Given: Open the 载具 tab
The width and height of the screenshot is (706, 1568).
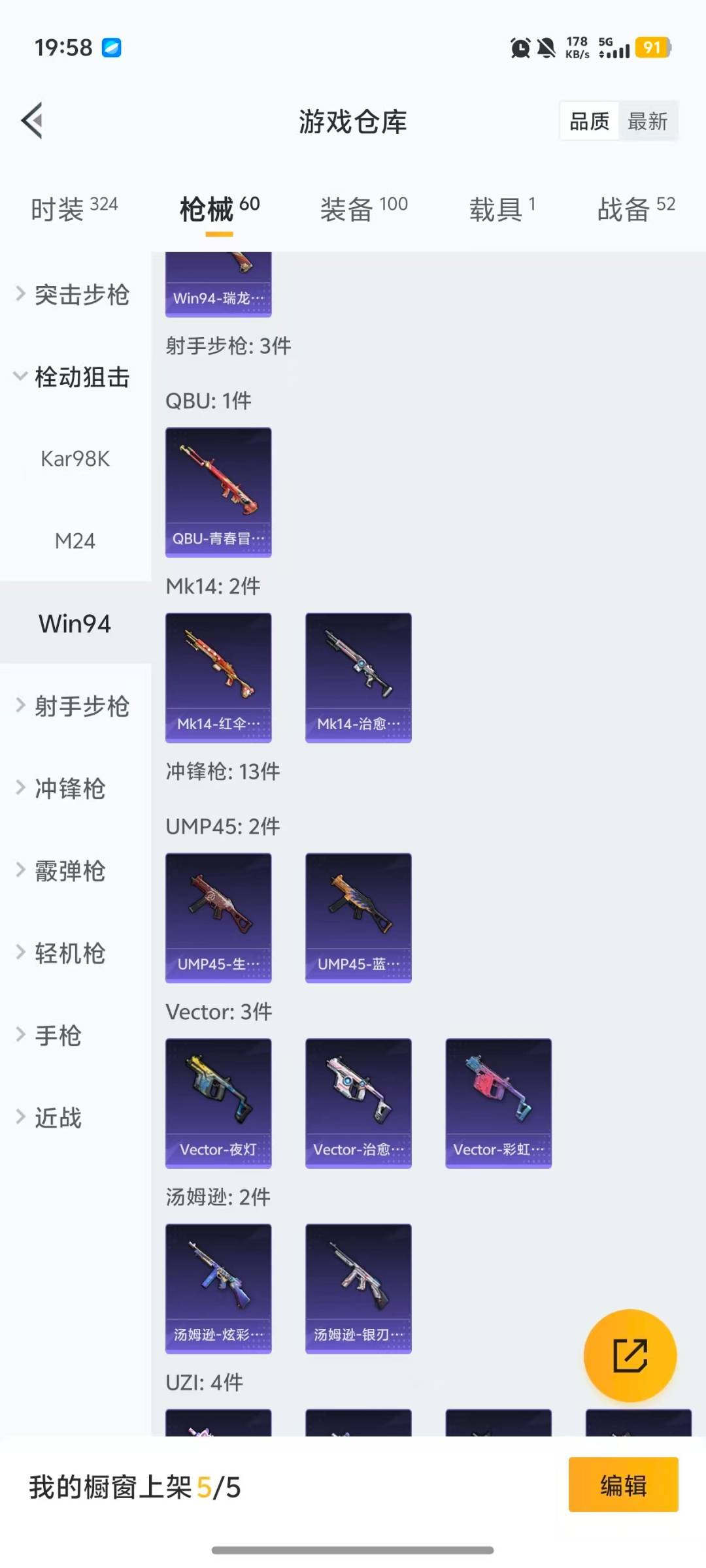Looking at the screenshot, I should click(x=501, y=209).
